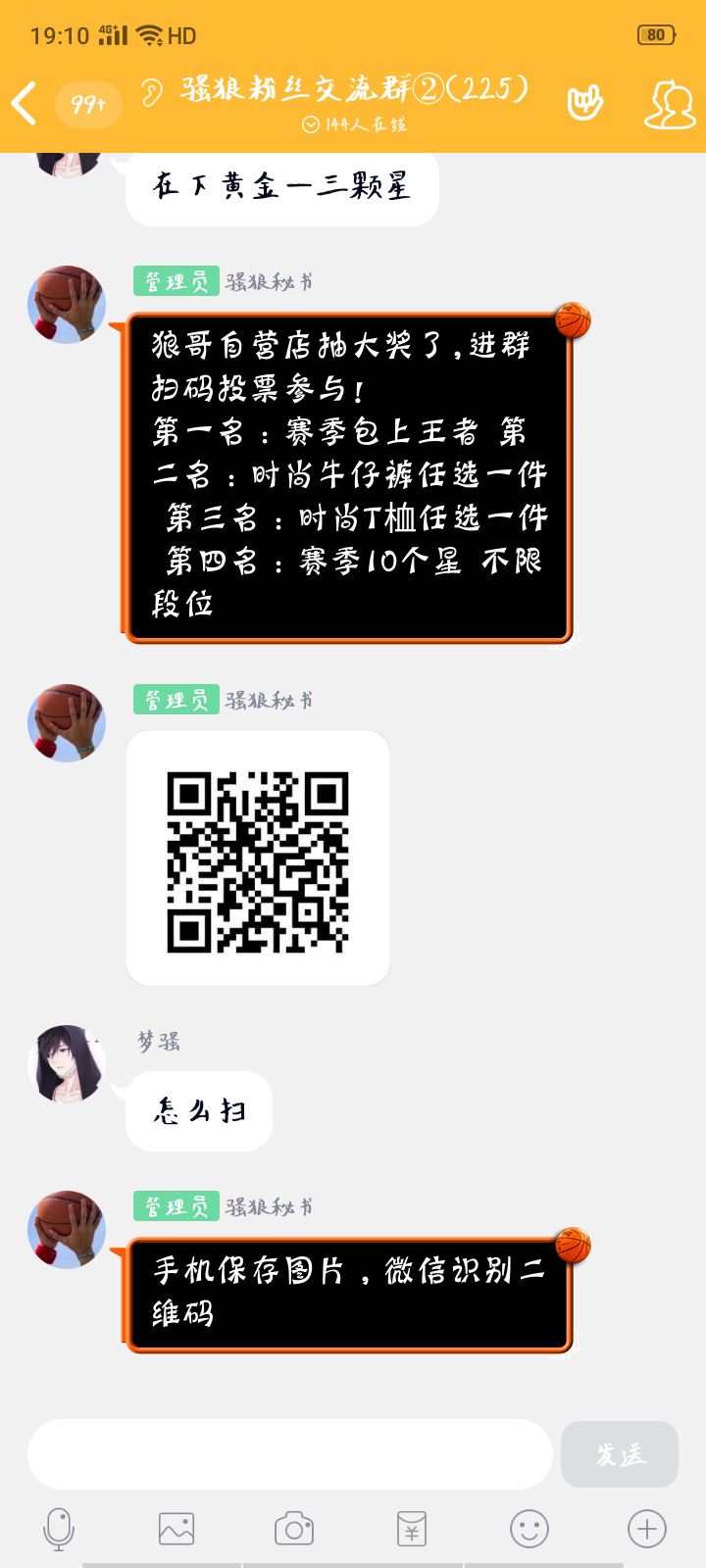Open the camera to take a photo
The width and height of the screenshot is (706, 1568).
coord(294,1529)
